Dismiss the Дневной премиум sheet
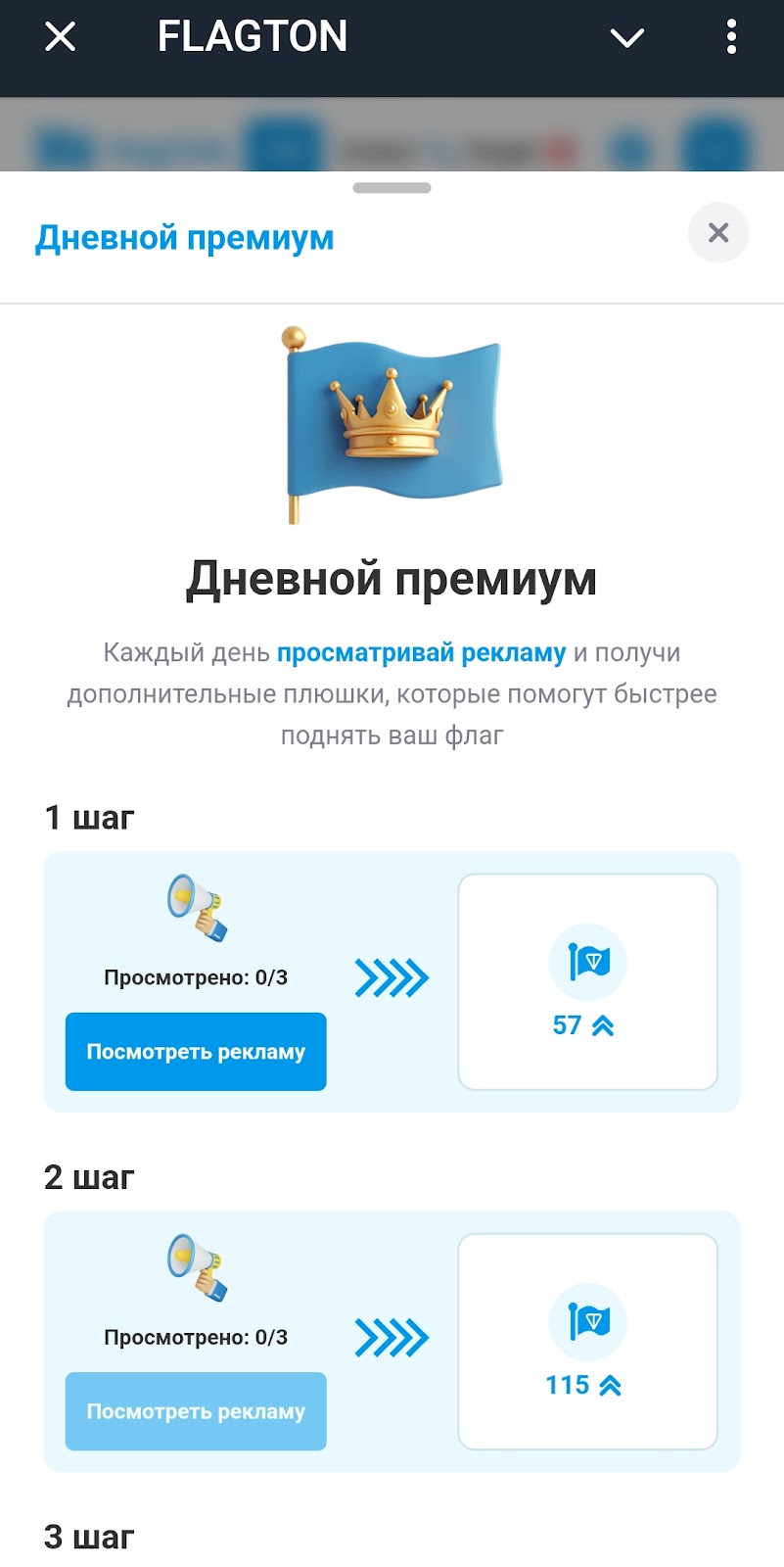This screenshot has height=1567, width=784. 718,233
